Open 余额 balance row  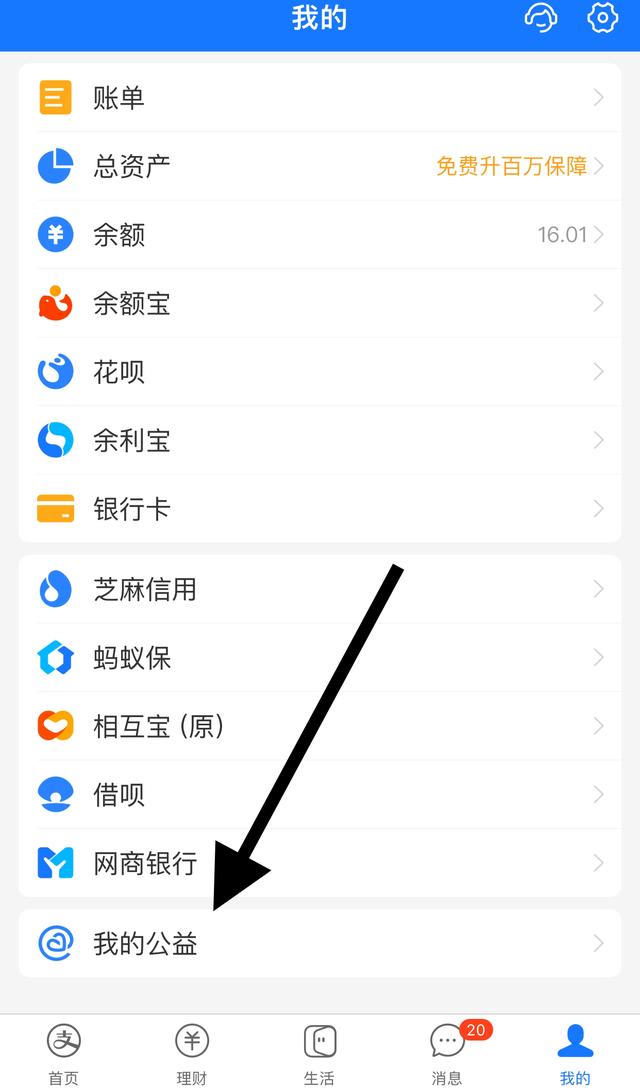pyautogui.click(x=320, y=235)
